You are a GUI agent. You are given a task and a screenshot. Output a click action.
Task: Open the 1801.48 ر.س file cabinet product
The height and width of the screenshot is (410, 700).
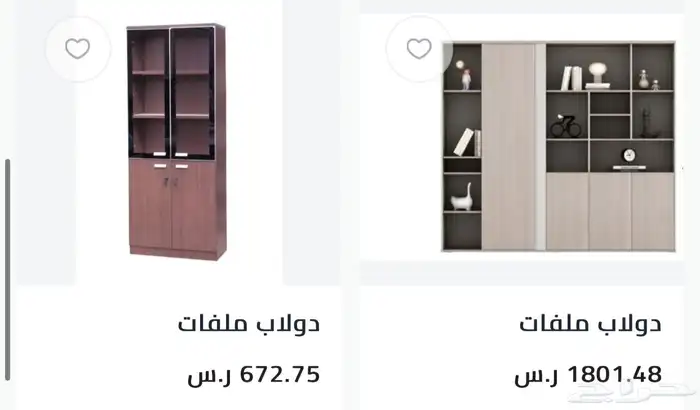pos(557,147)
